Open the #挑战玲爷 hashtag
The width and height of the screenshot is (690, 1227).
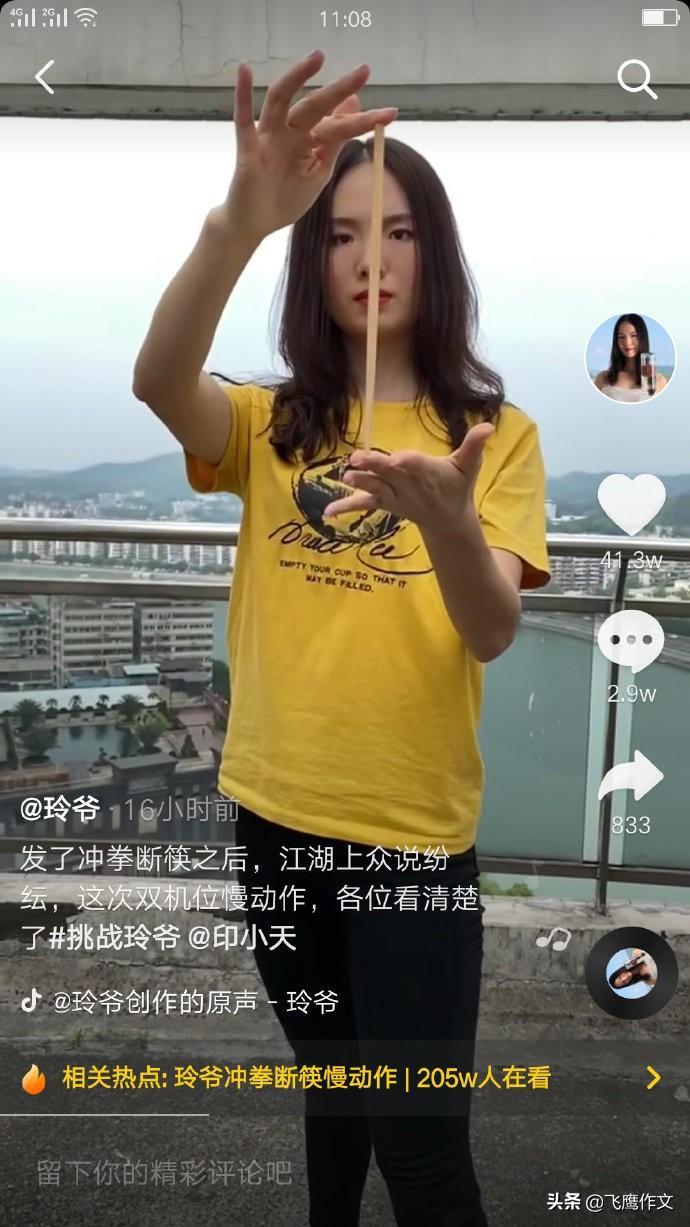click(113, 938)
